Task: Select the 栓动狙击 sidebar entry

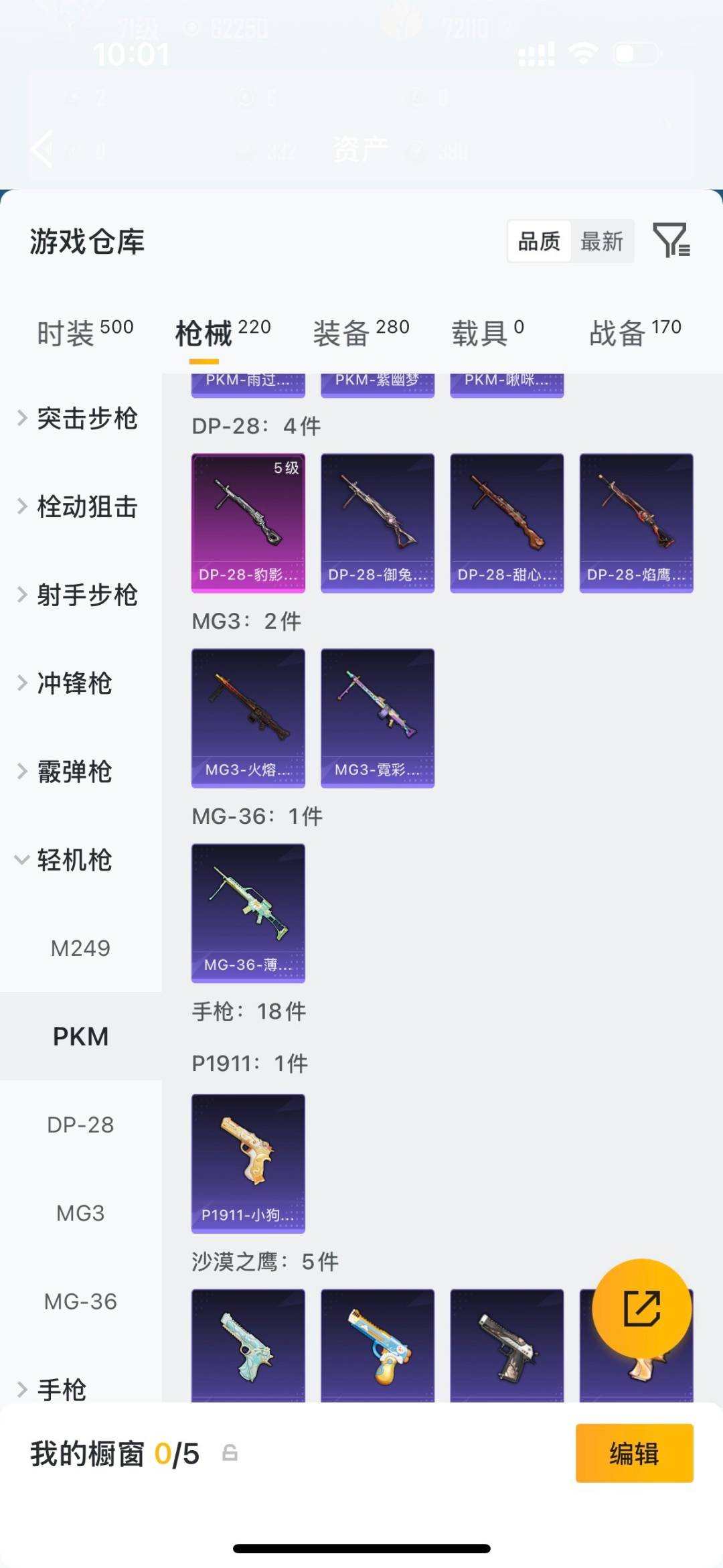Action: [x=88, y=507]
